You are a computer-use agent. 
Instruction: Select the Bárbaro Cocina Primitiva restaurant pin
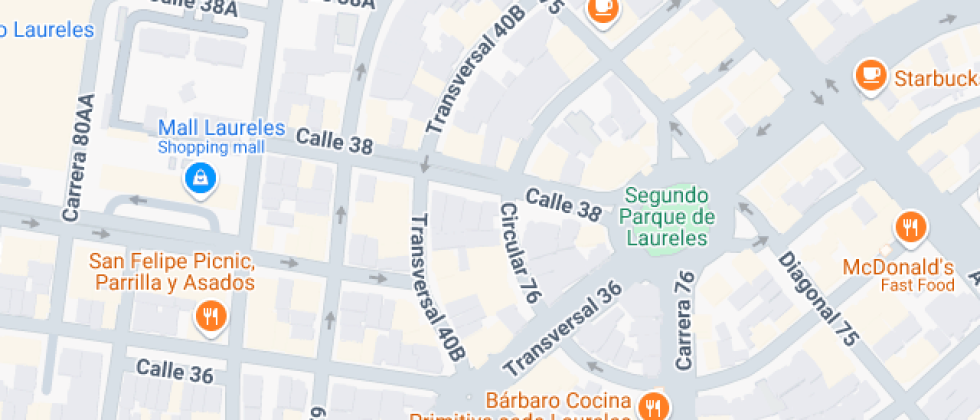[653, 405]
